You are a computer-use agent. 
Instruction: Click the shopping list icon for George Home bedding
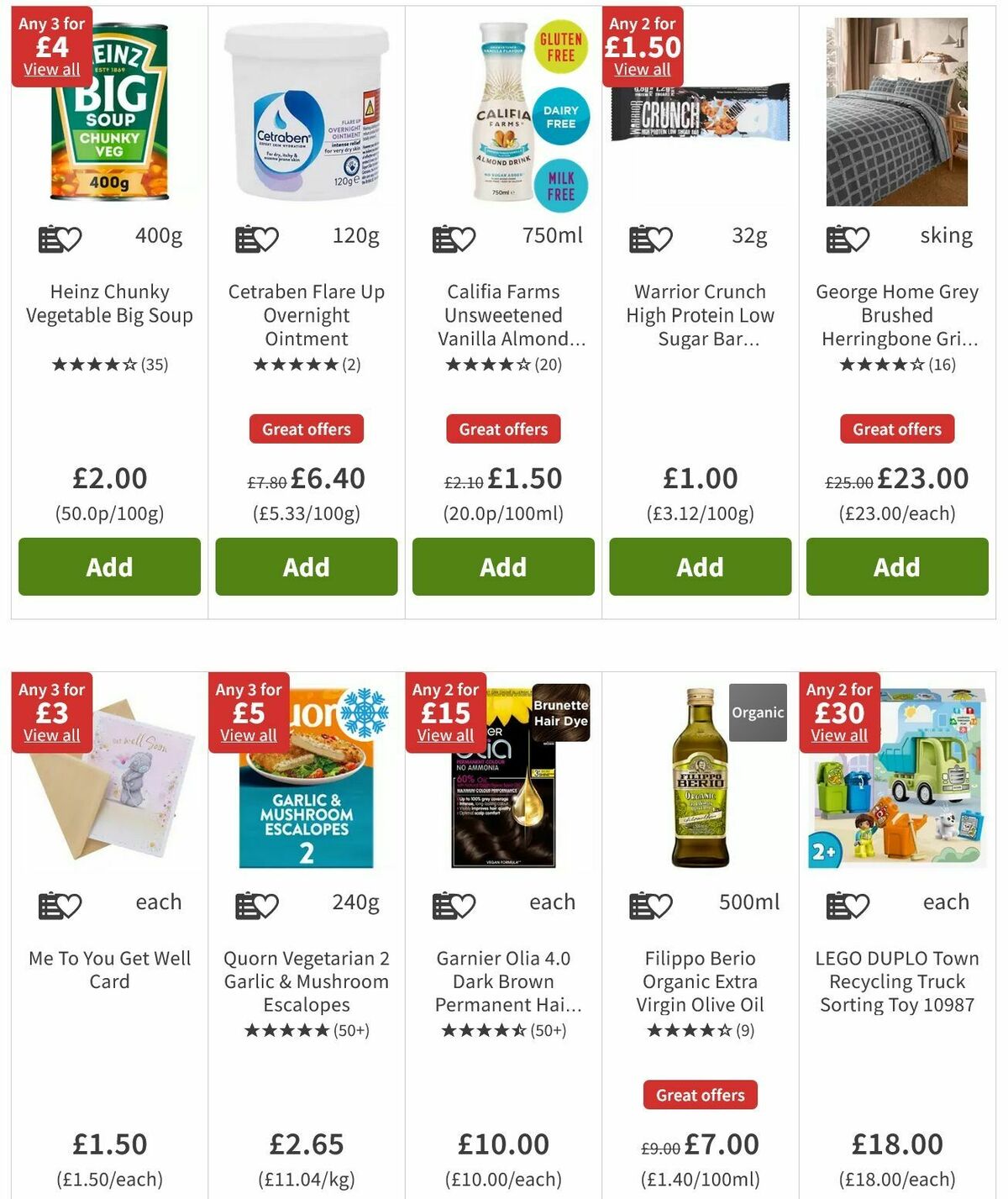835,238
